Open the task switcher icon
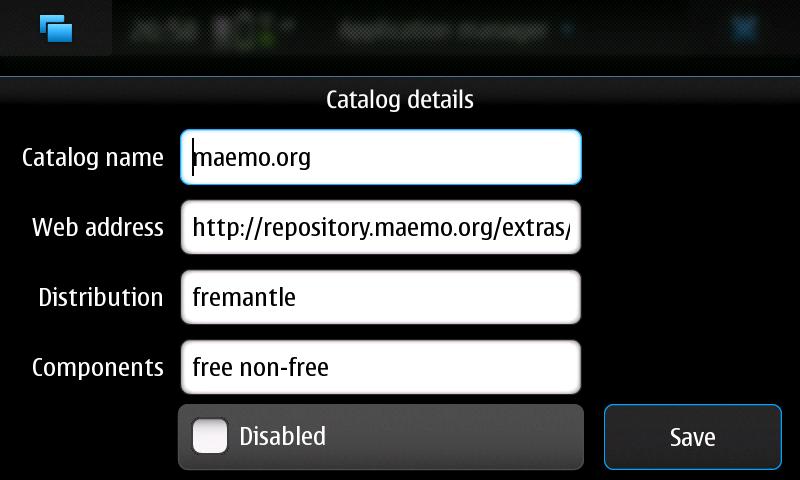This screenshot has height=480, width=800. 56,28
